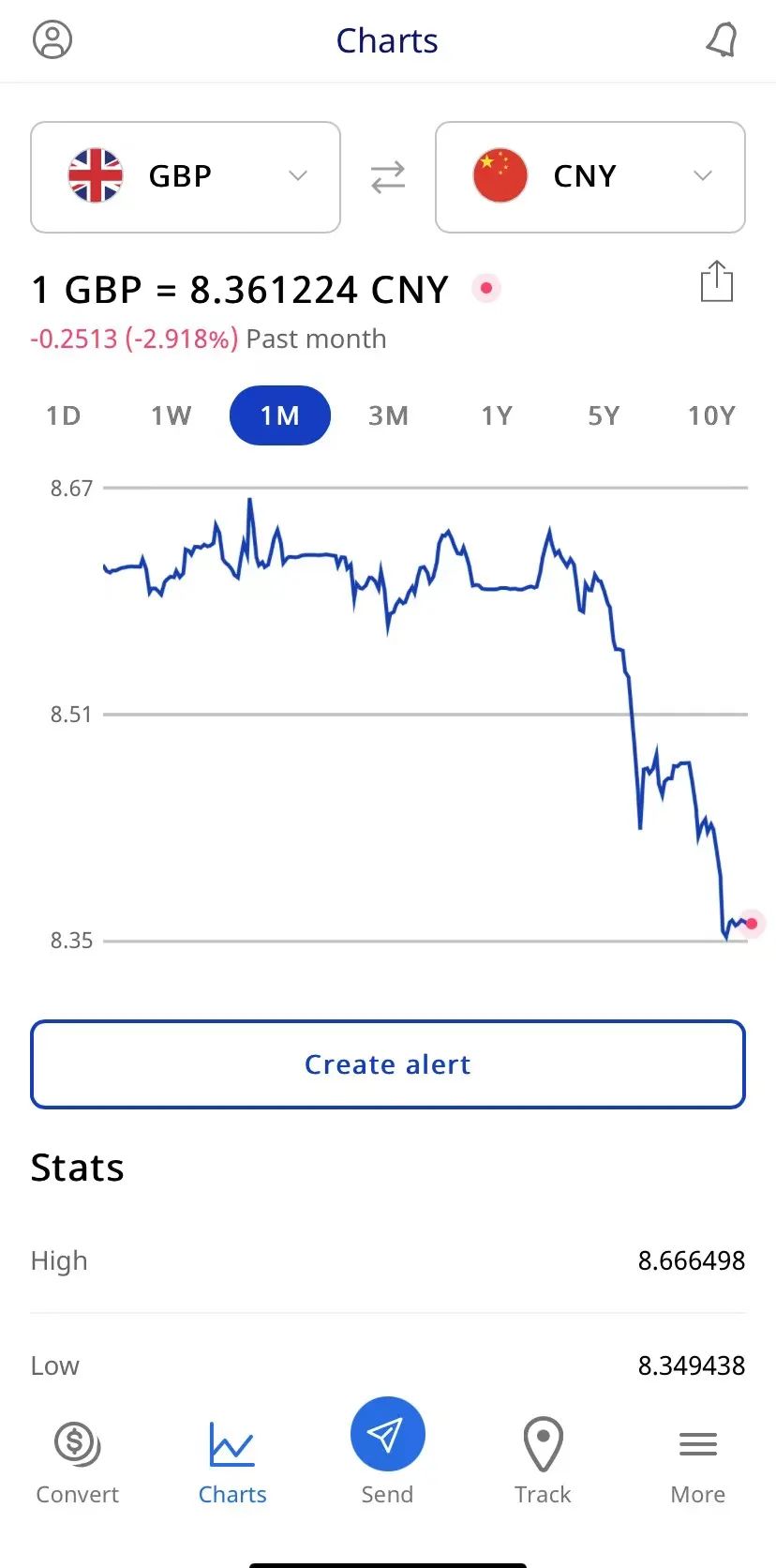
Task: View the 1Y chart range
Action: coord(497,415)
